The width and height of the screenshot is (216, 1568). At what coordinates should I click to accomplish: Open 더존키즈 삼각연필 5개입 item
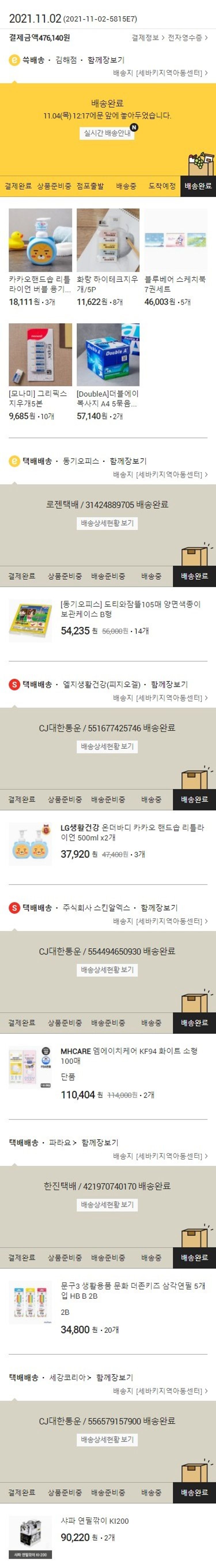132,1290
